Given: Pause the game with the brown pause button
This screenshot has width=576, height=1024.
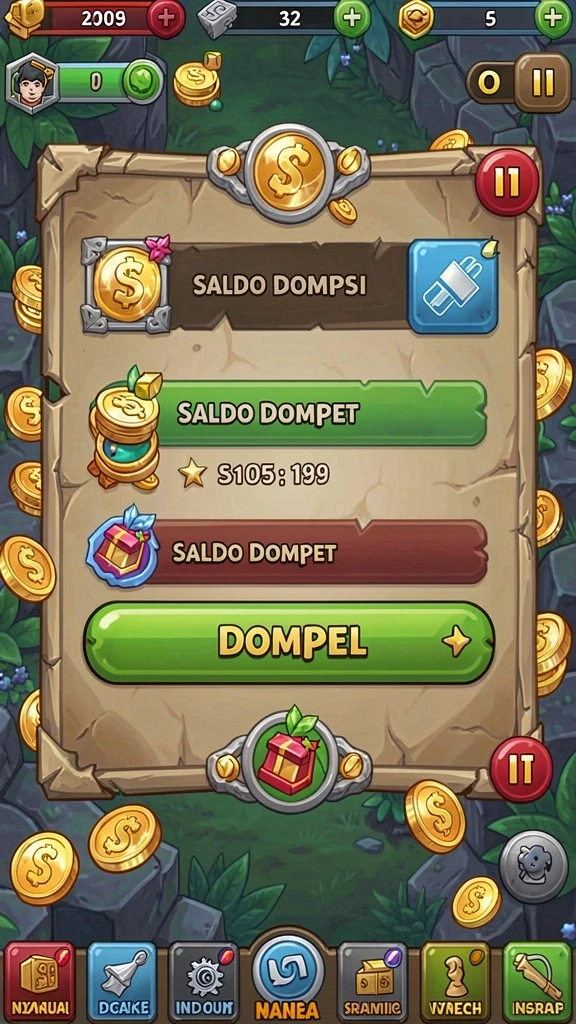Looking at the screenshot, I should [x=542, y=83].
